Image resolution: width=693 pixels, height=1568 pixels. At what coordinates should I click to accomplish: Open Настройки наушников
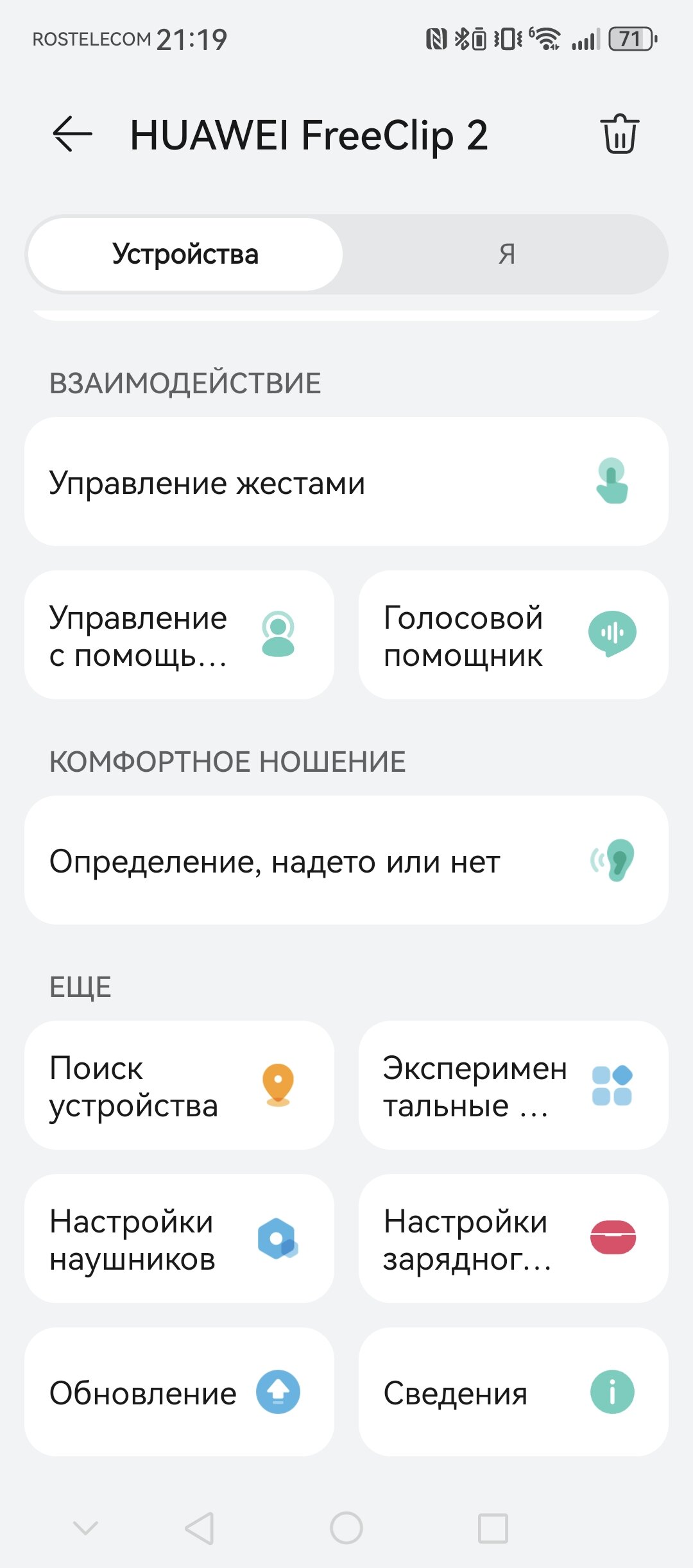pyautogui.click(x=179, y=1239)
